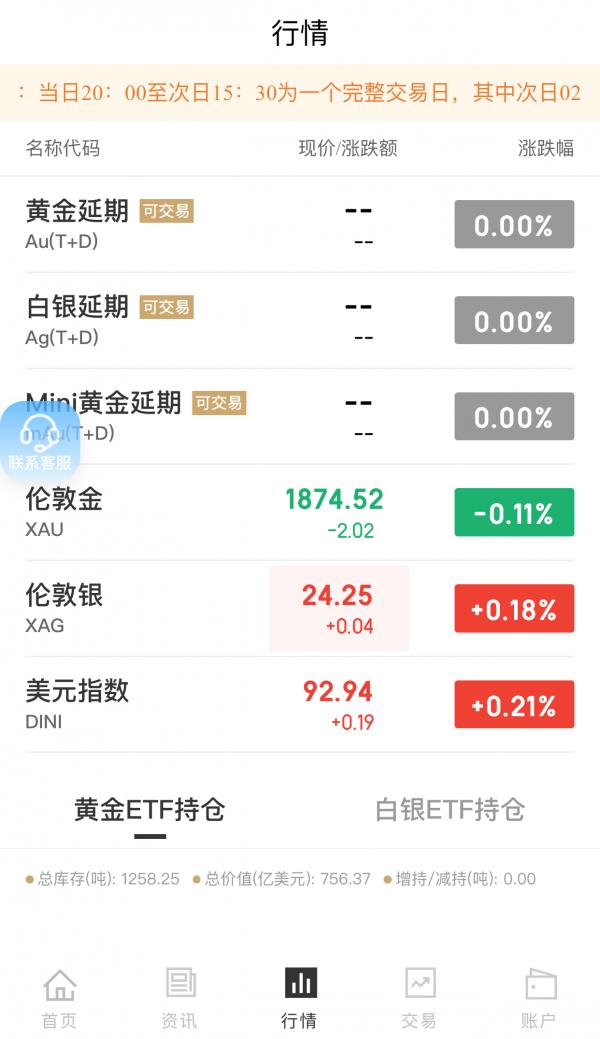The image size is (600, 1039).
Task: Open the 联系客服 customer service bubble
Action: pyautogui.click(x=40, y=441)
